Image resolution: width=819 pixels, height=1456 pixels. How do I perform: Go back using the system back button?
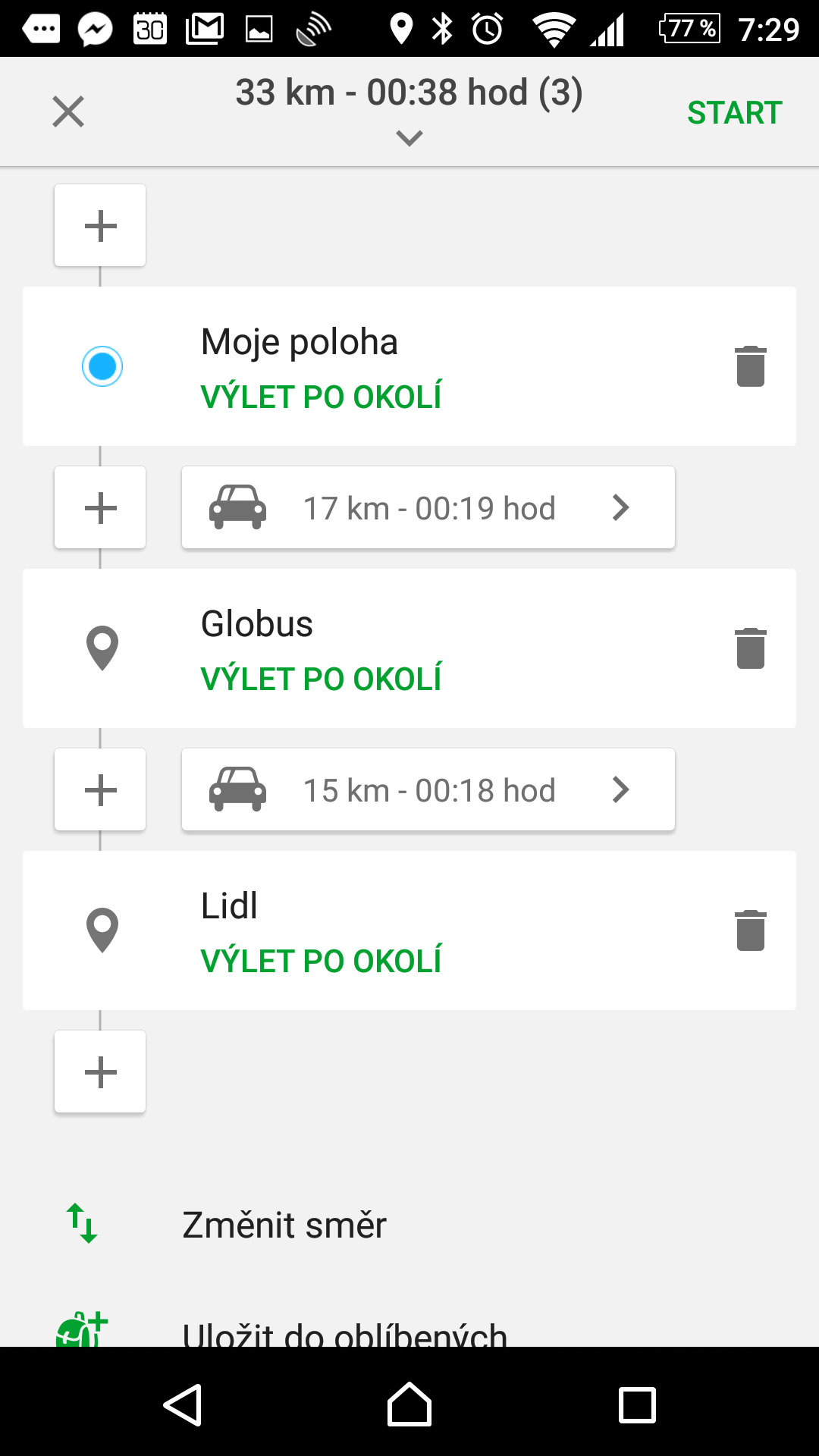click(x=183, y=1404)
